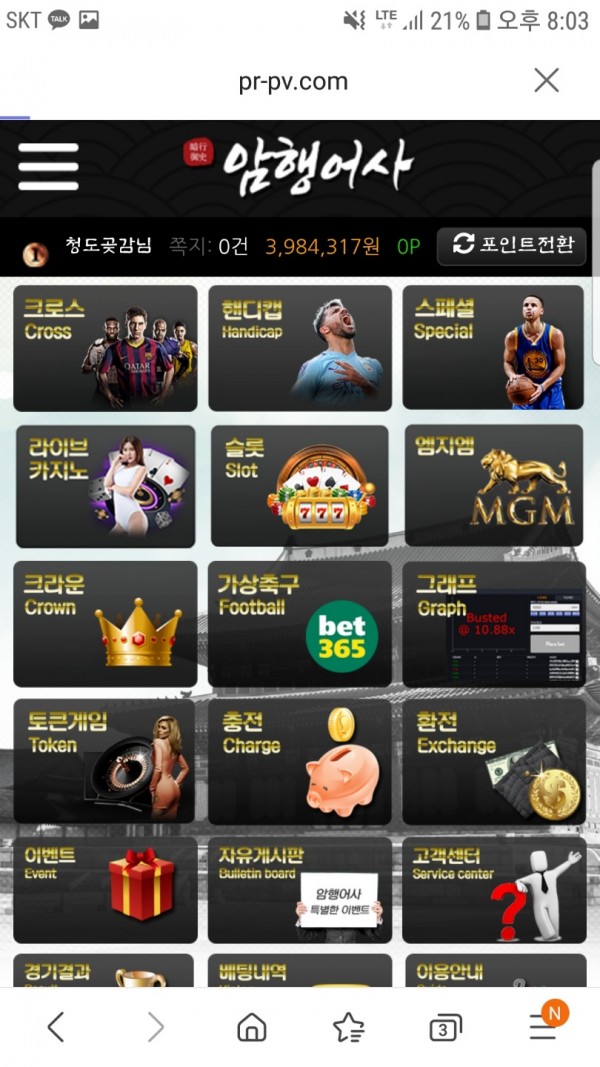The image size is (600, 1067).
Task: Open the 라이브 카지노 tile
Action: [105, 486]
